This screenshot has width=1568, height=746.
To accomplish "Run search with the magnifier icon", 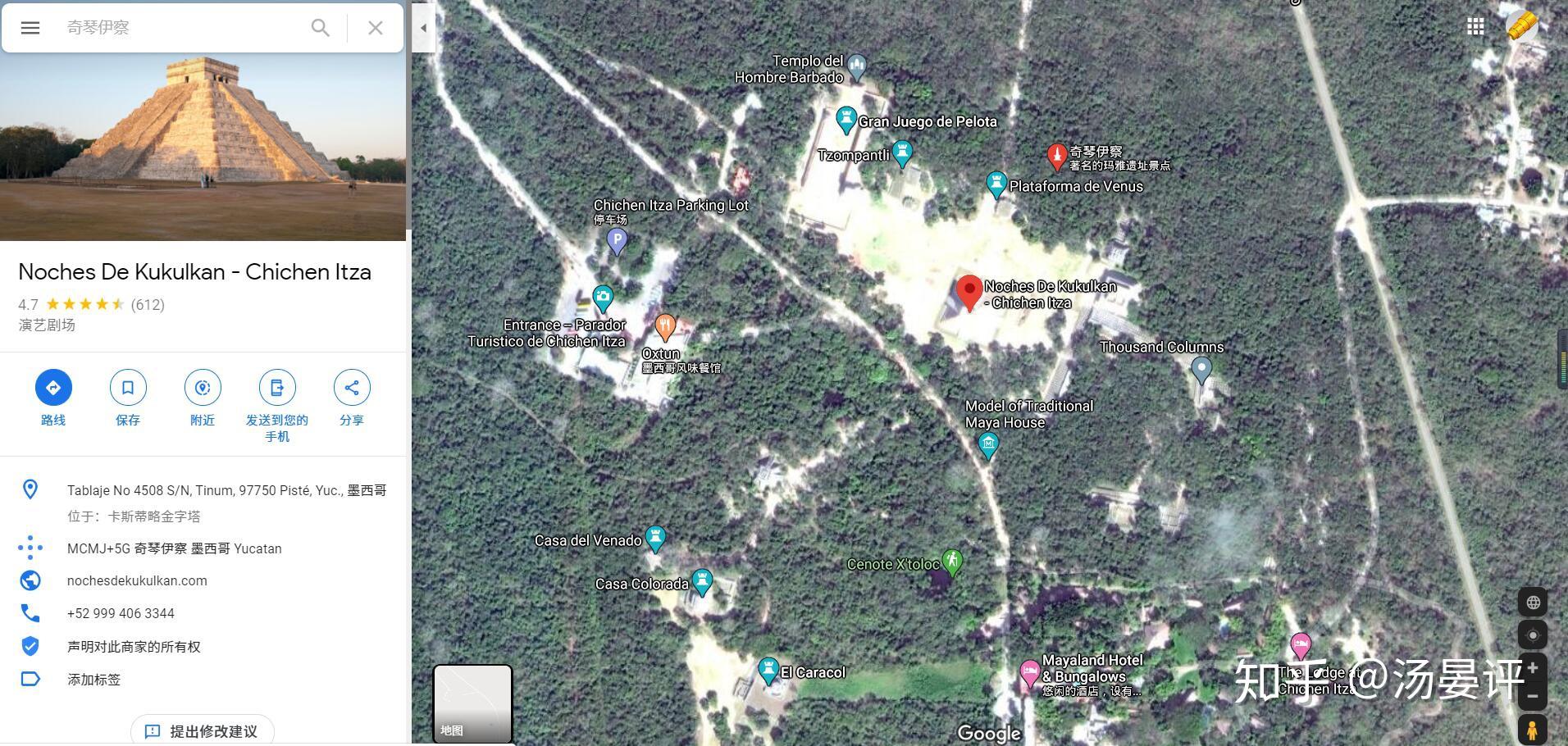I will tap(321, 28).
